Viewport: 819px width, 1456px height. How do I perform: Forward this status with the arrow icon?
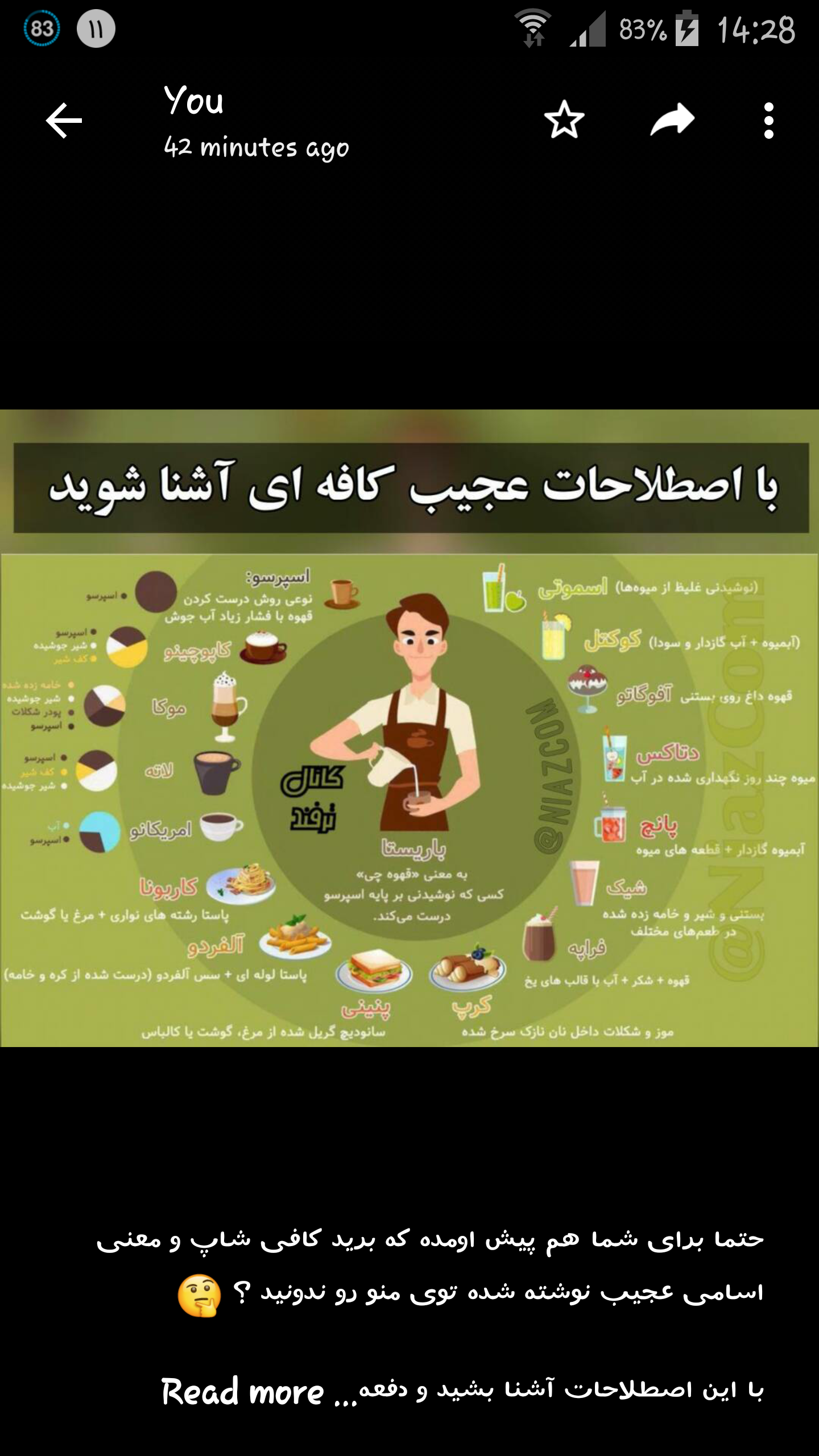click(672, 120)
